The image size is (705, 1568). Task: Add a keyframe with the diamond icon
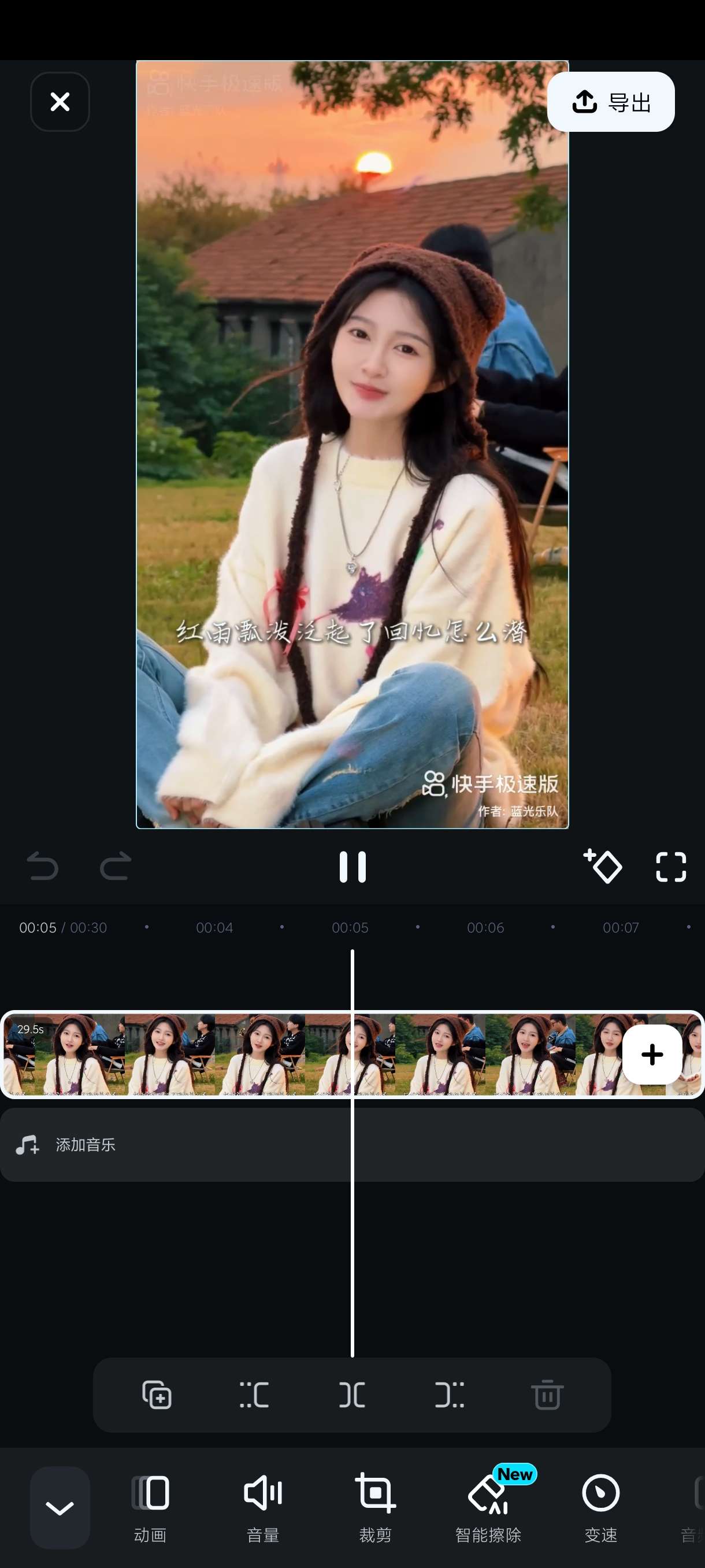coord(602,866)
